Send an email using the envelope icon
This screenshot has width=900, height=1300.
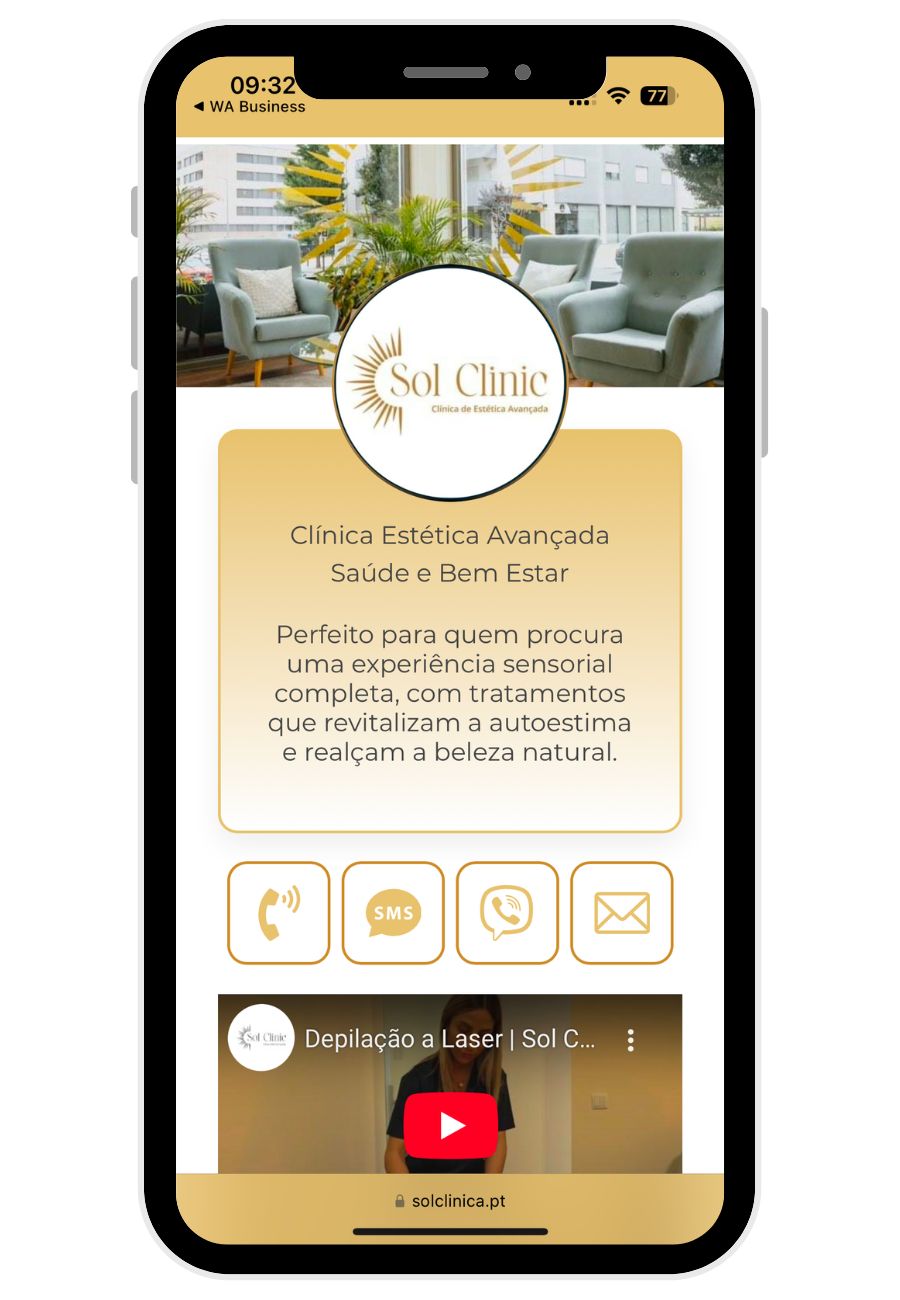(622, 913)
